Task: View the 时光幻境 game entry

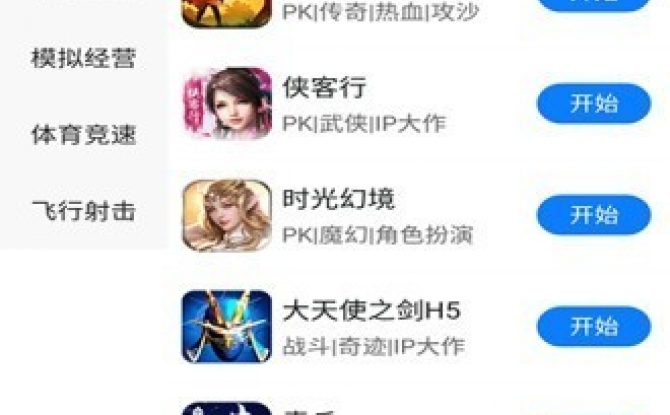Action: (338, 199)
